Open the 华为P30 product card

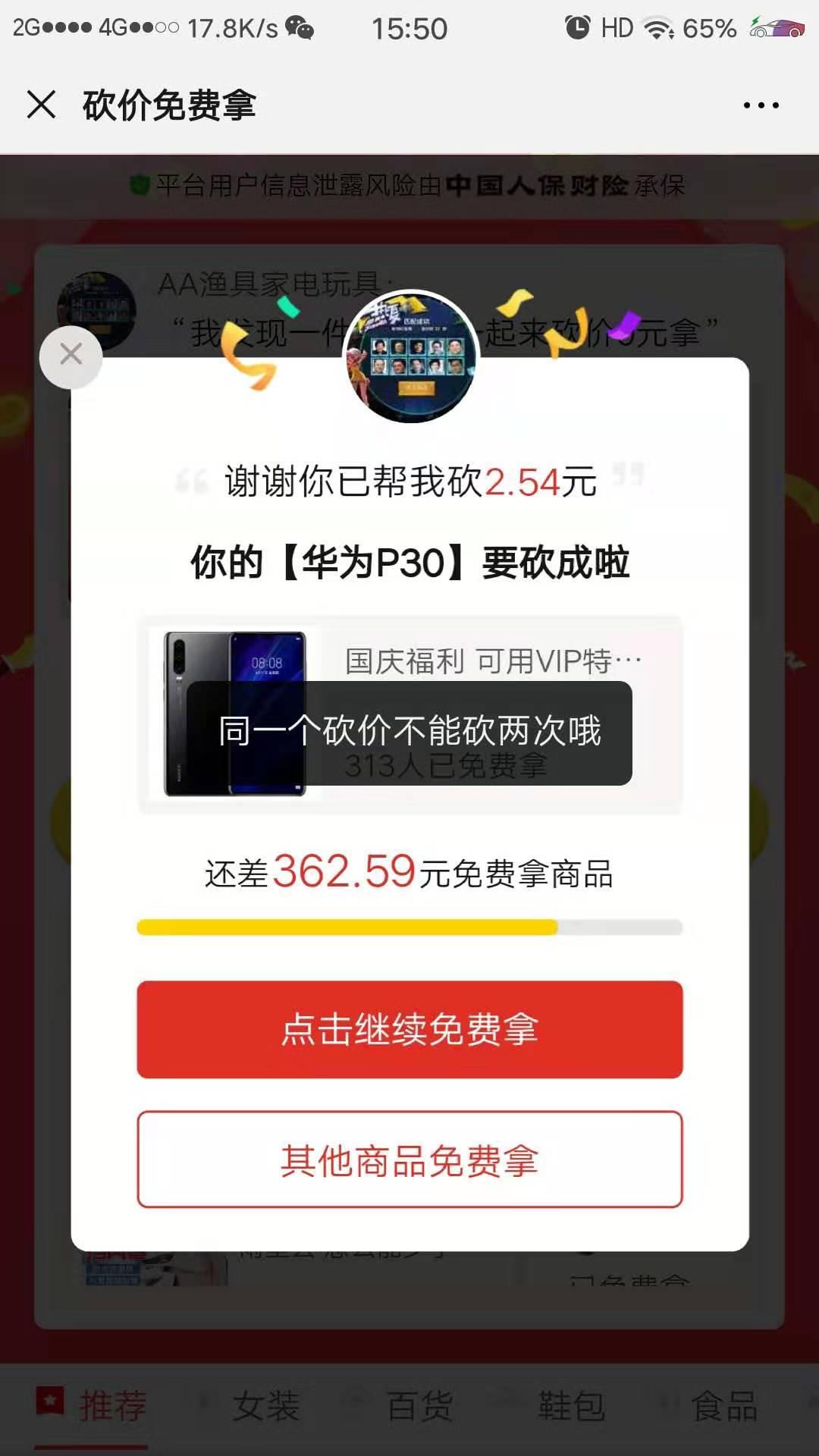click(x=409, y=713)
